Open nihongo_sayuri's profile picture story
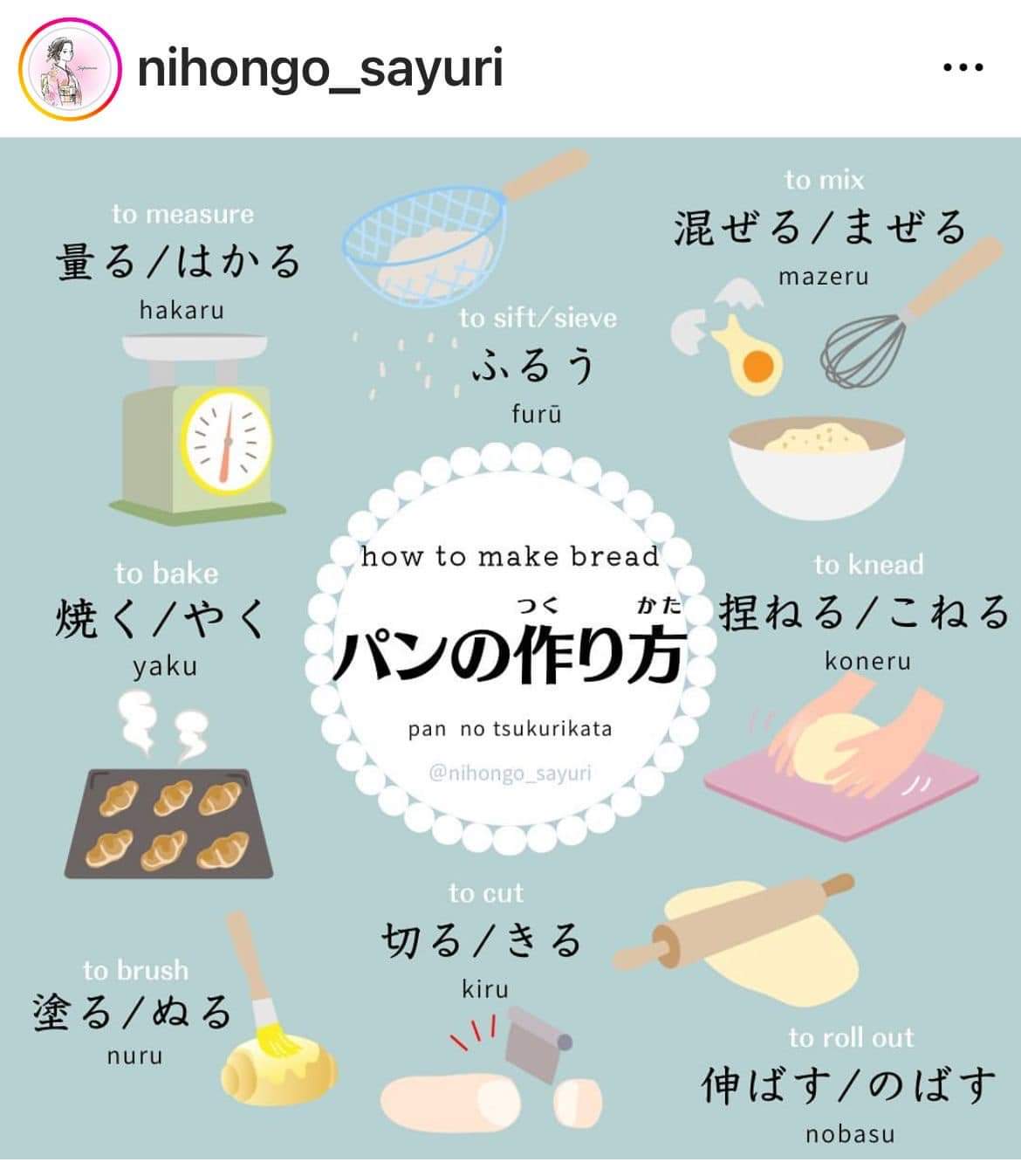Image resolution: width=1021 pixels, height=1176 pixels. (69, 67)
